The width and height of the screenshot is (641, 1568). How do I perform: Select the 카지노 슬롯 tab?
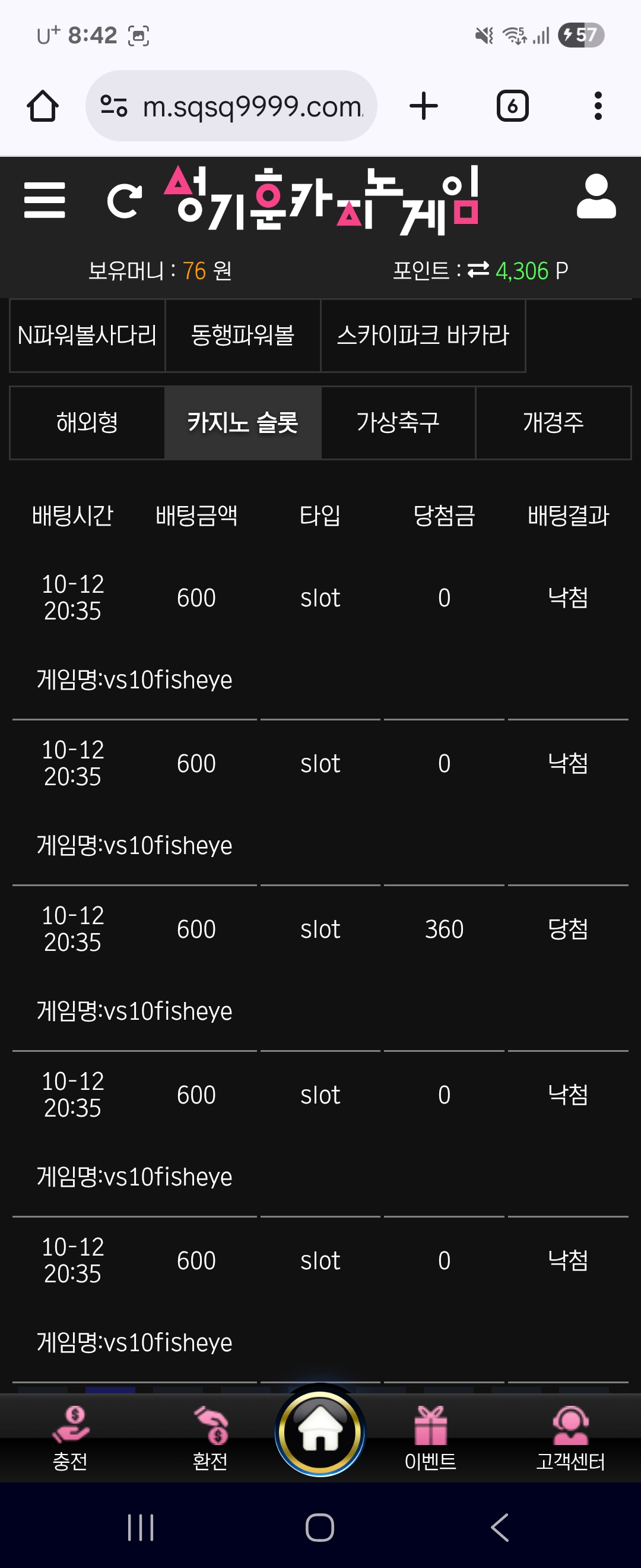(243, 422)
